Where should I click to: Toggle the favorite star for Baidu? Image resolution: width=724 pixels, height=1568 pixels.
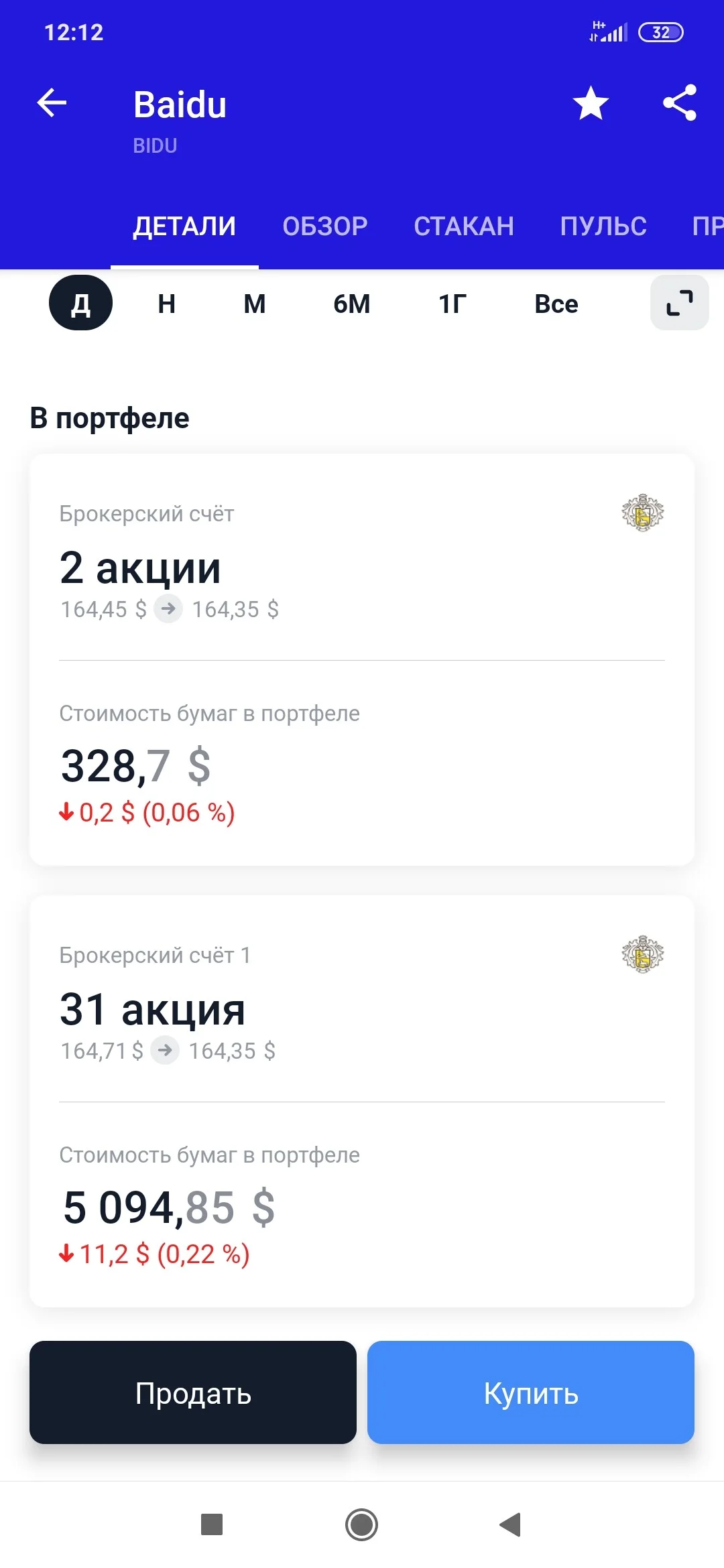pos(591,103)
